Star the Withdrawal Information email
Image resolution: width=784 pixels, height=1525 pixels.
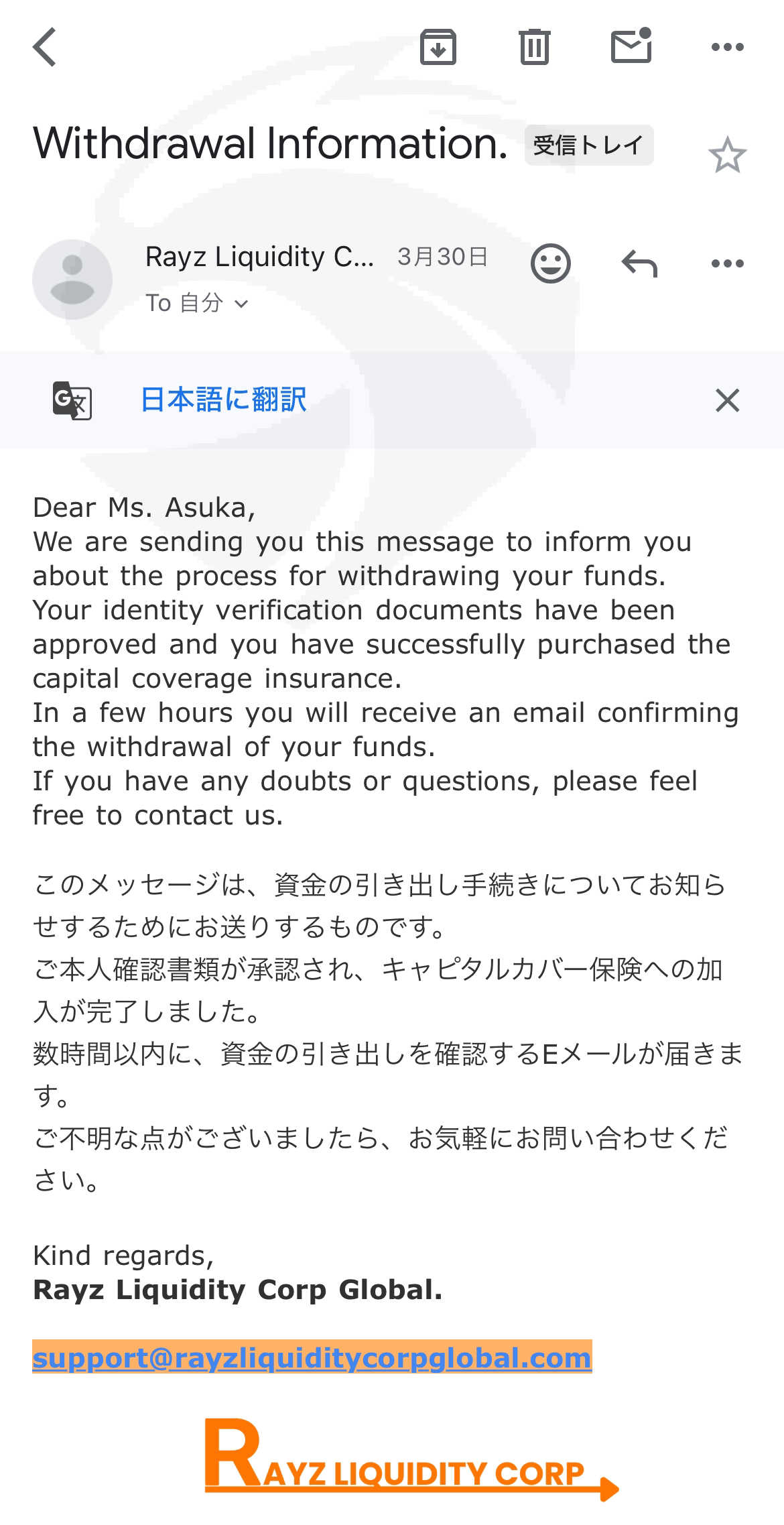(x=727, y=155)
